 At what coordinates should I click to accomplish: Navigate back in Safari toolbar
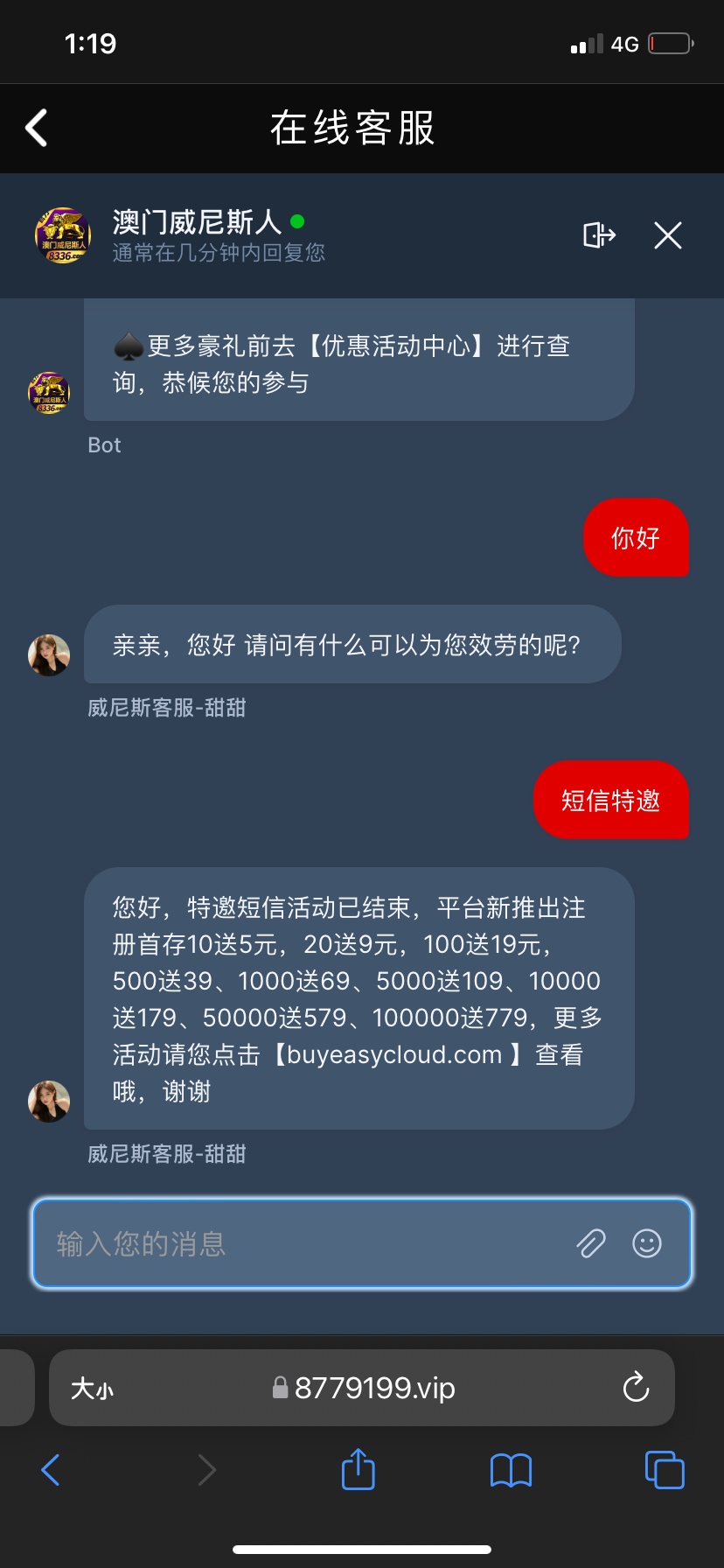click(51, 1470)
